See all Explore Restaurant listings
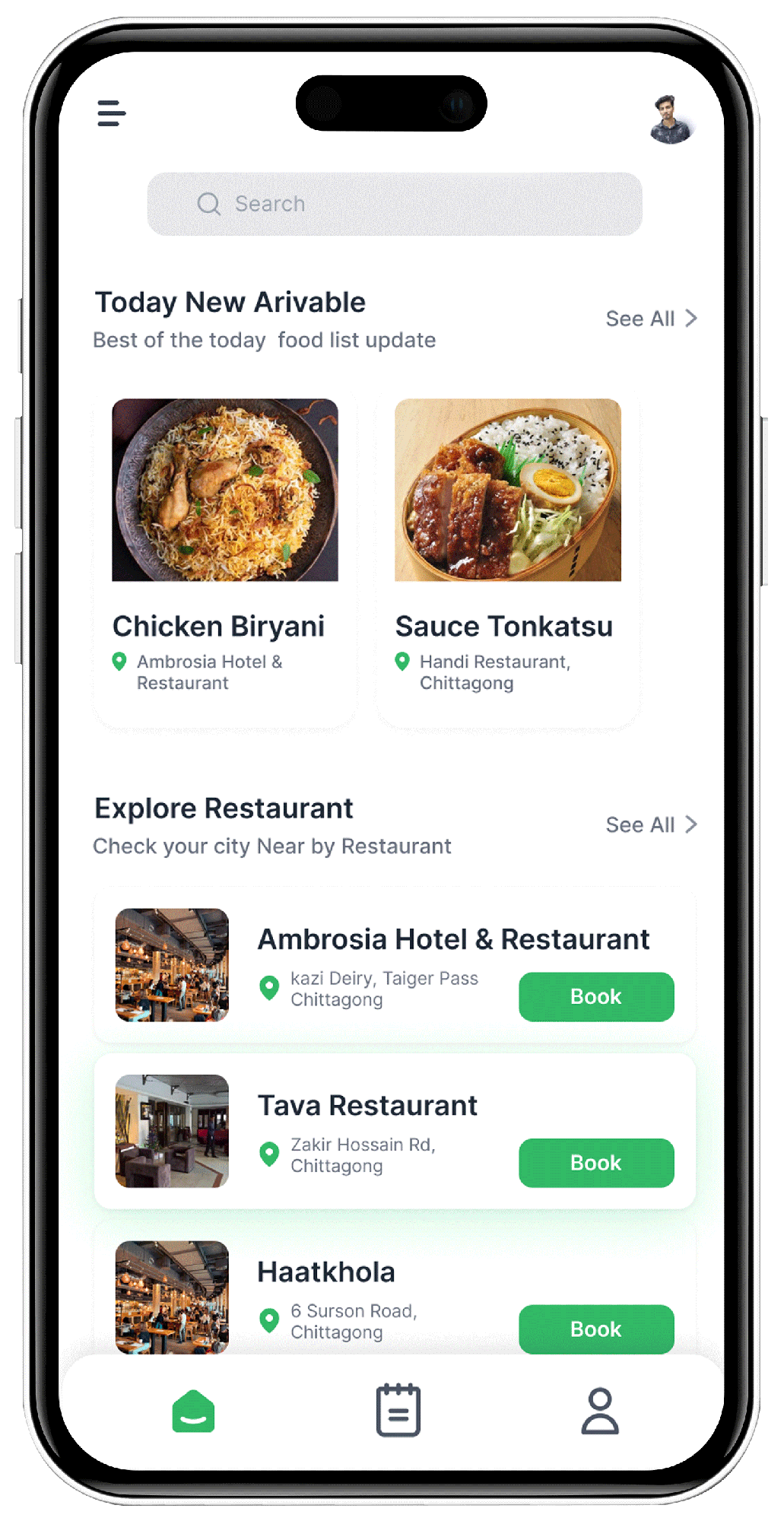 pos(651,825)
